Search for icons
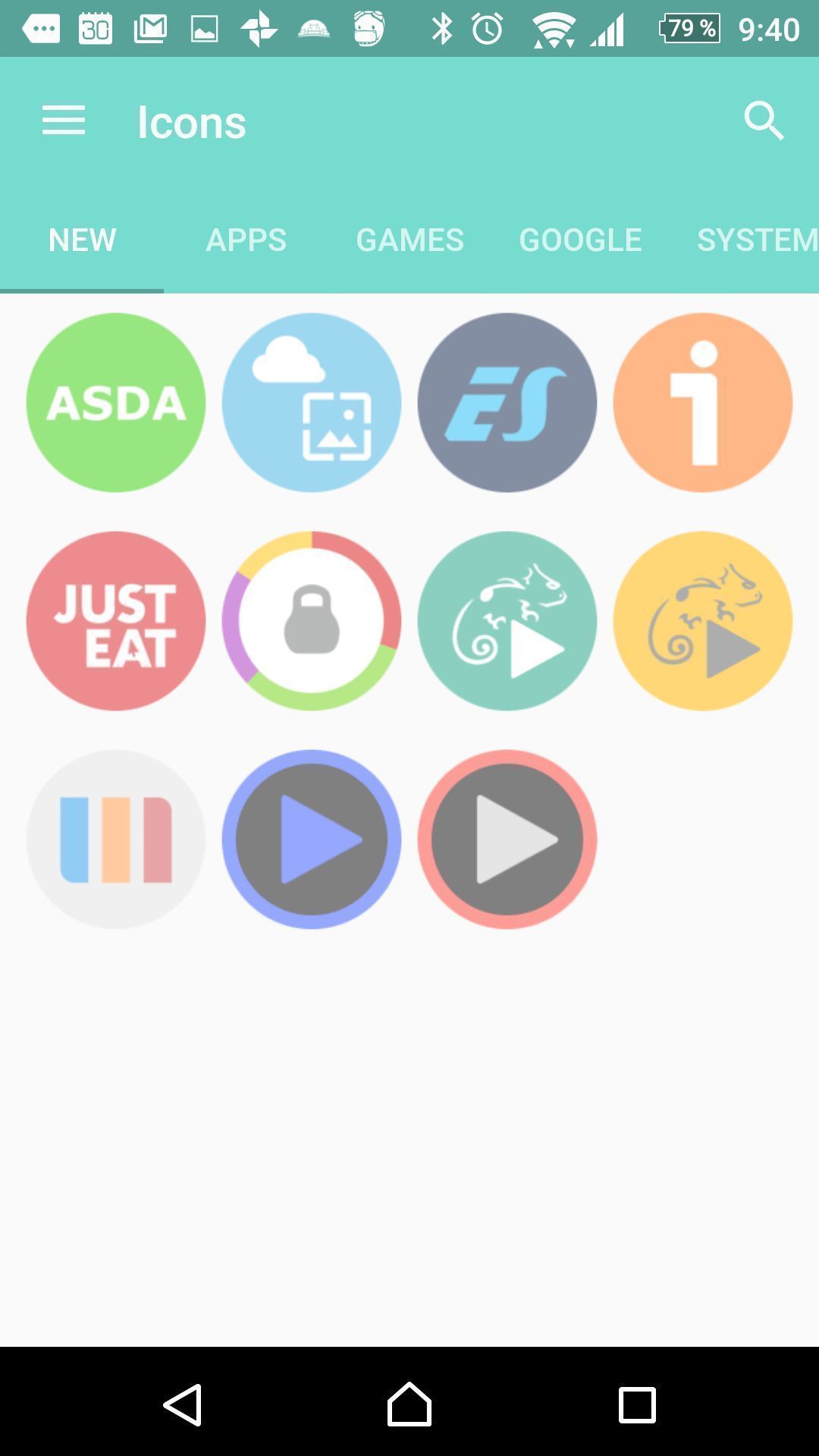This screenshot has width=819, height=1456. click(x=763, y=121)
